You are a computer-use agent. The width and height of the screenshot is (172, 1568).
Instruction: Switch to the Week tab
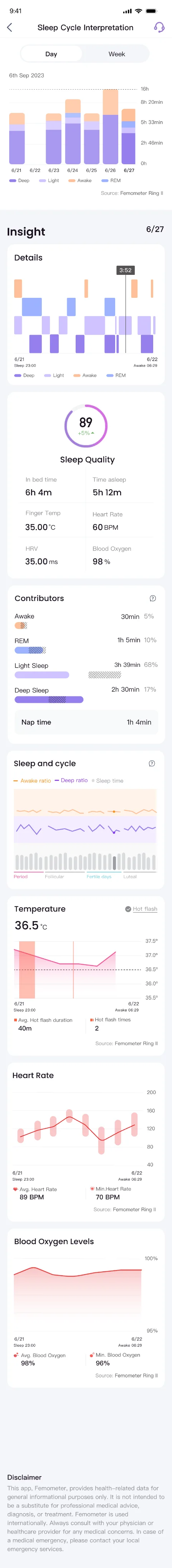click(x=116, y=54)
